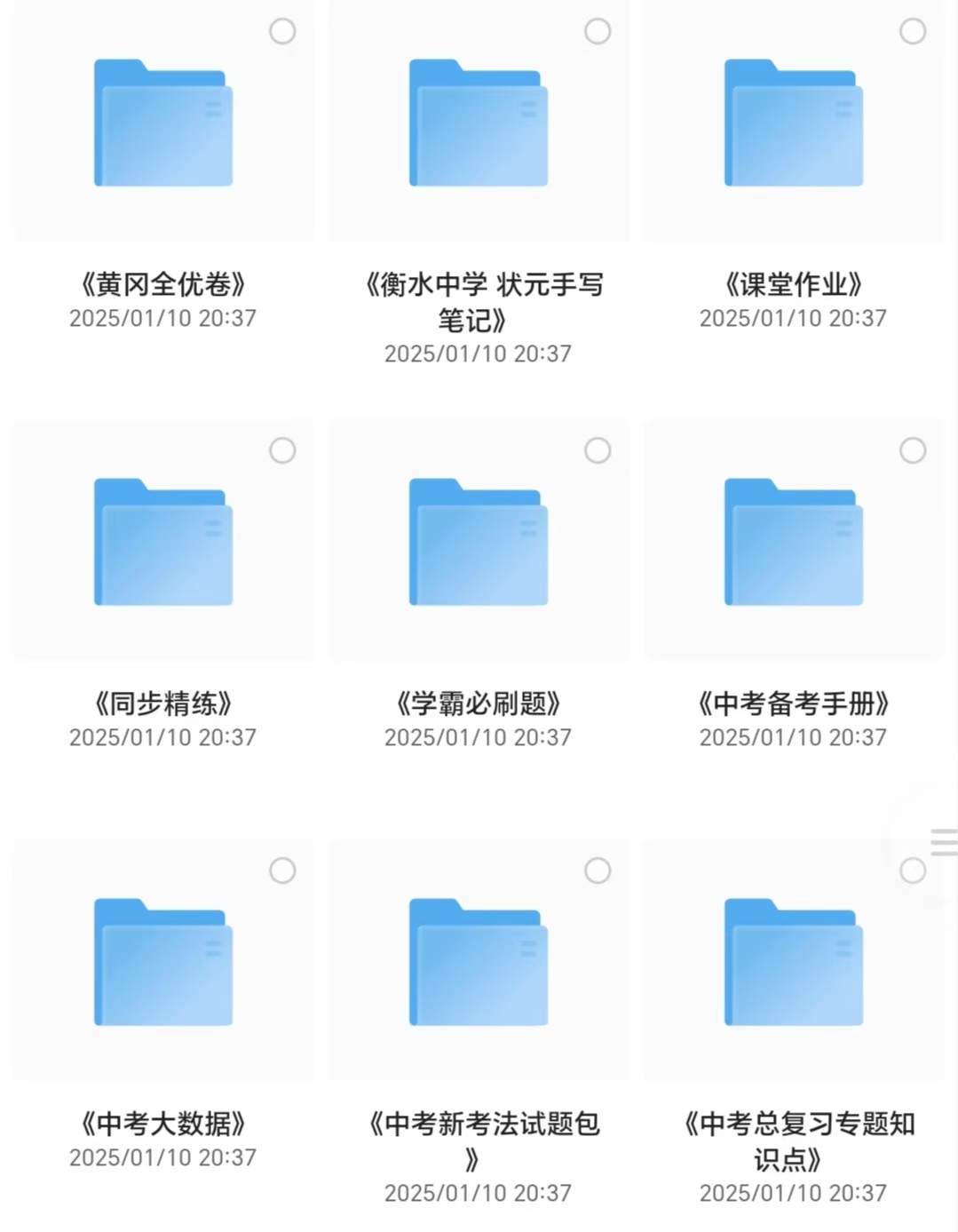
Task: Select 《学霸必刷题》 using its circle
Action: pyautogui.click(x=598, y=451)
